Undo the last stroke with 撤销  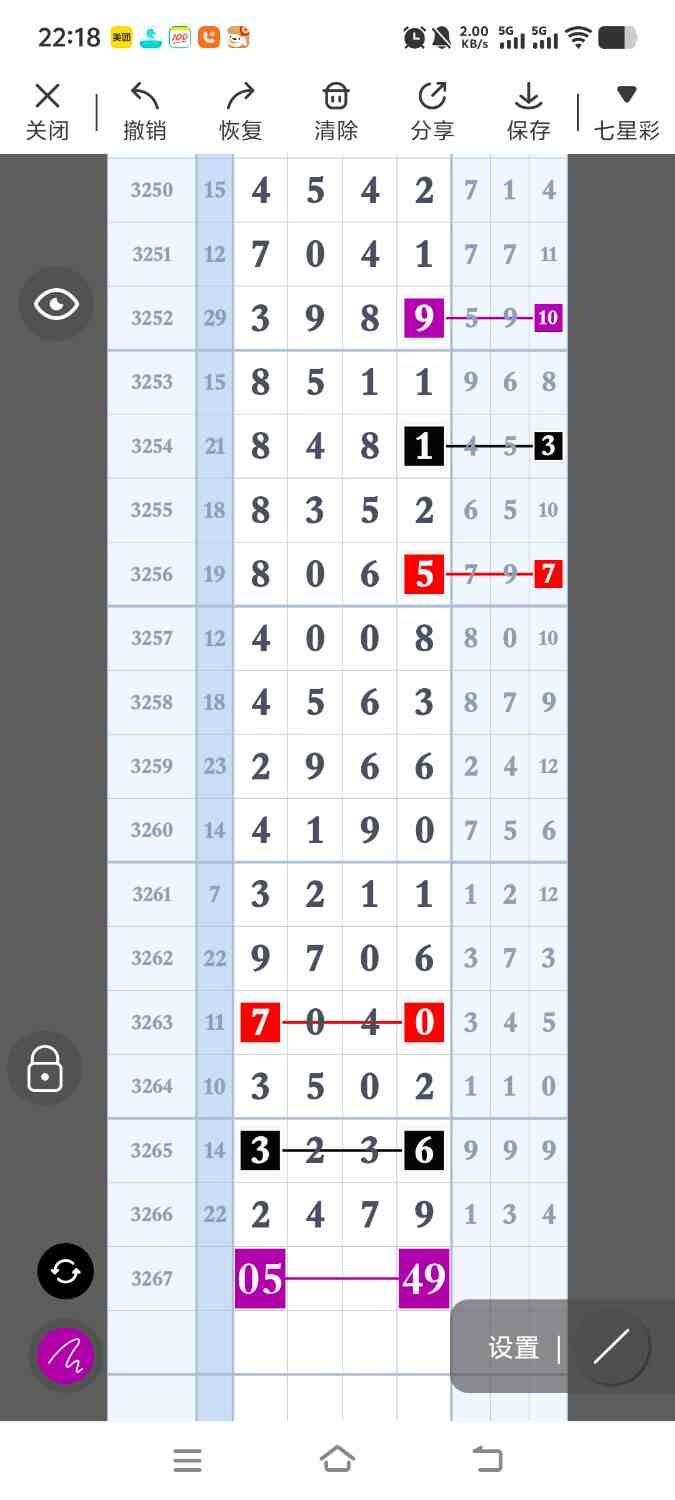click(144, 111)
